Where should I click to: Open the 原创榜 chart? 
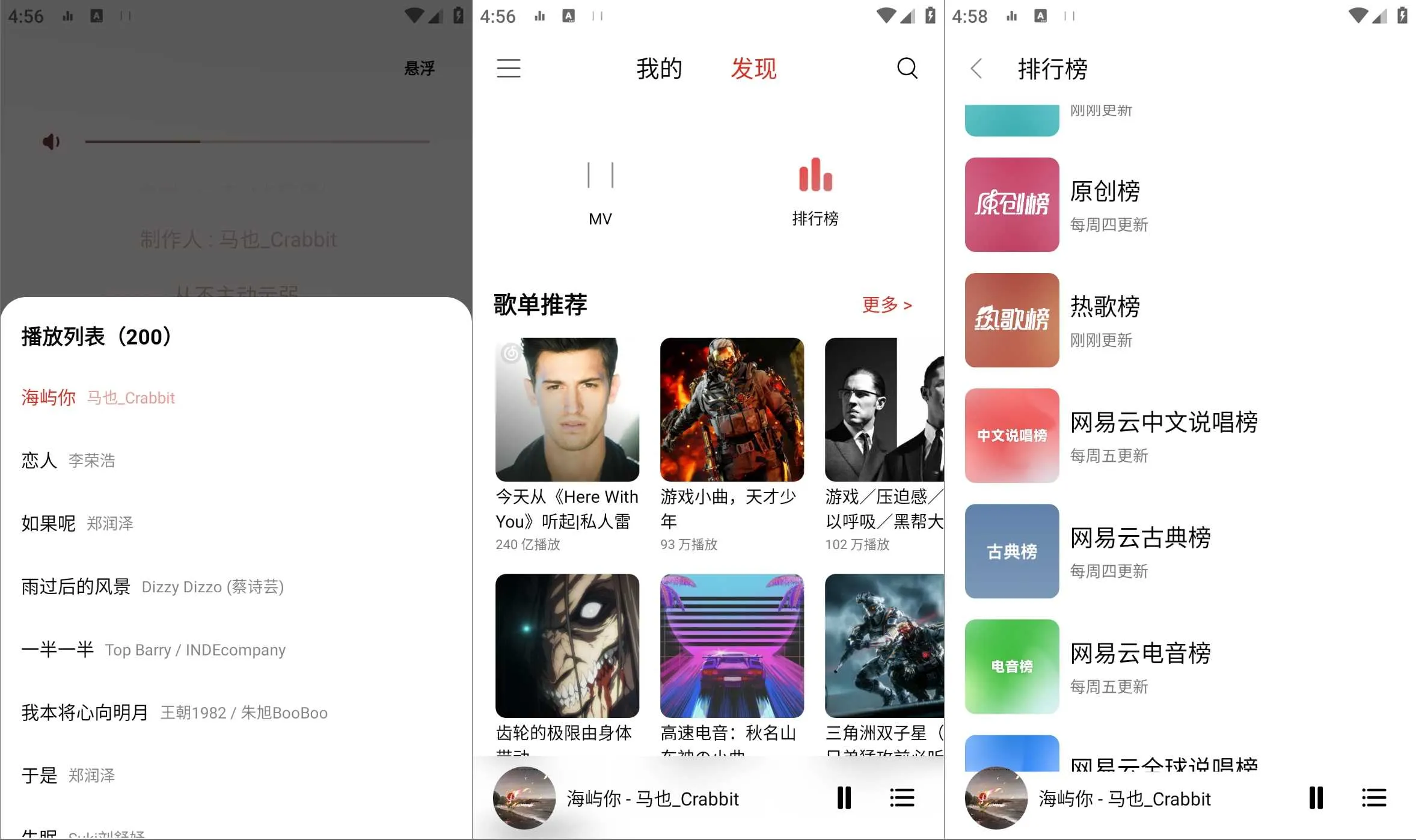coord(1105,205)
